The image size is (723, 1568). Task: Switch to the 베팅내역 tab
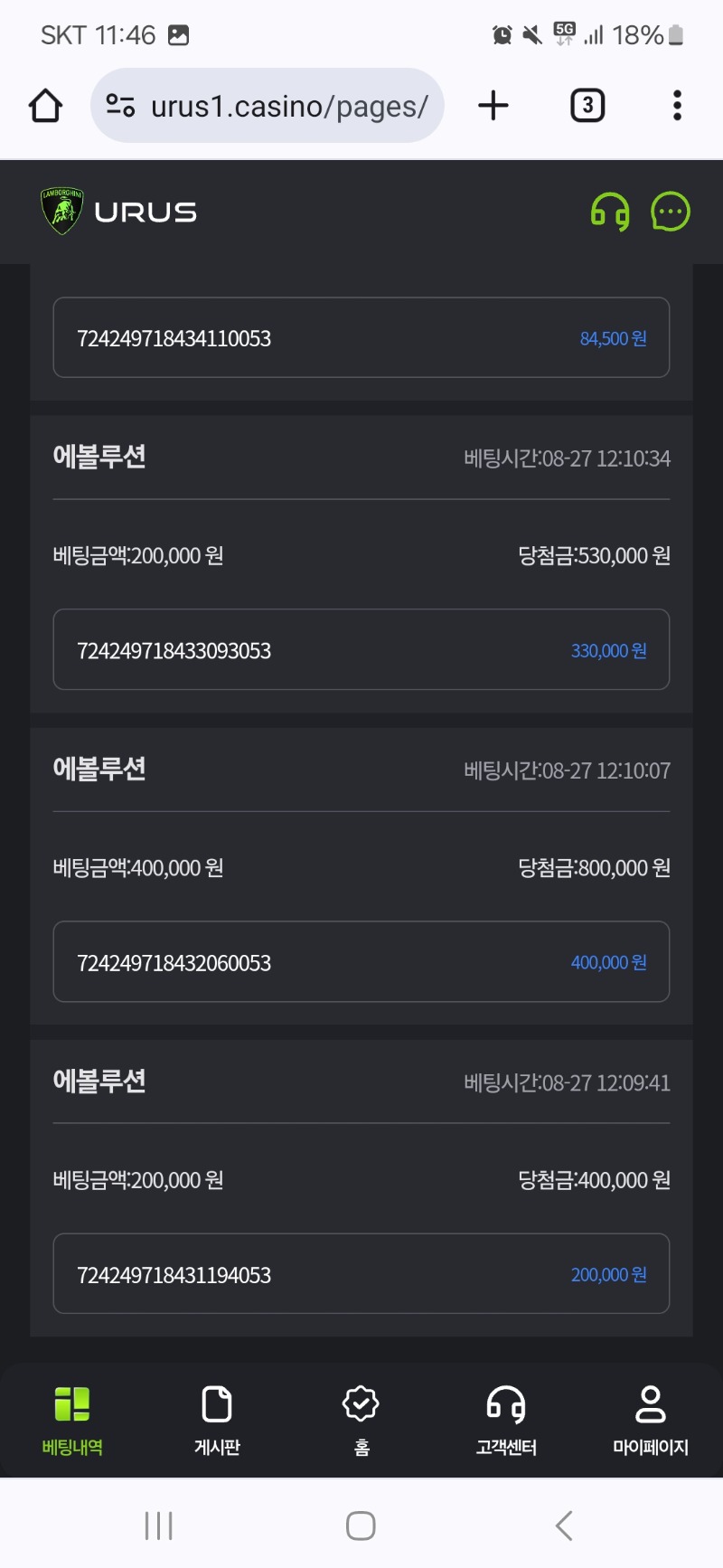[x=72, y=1421]
